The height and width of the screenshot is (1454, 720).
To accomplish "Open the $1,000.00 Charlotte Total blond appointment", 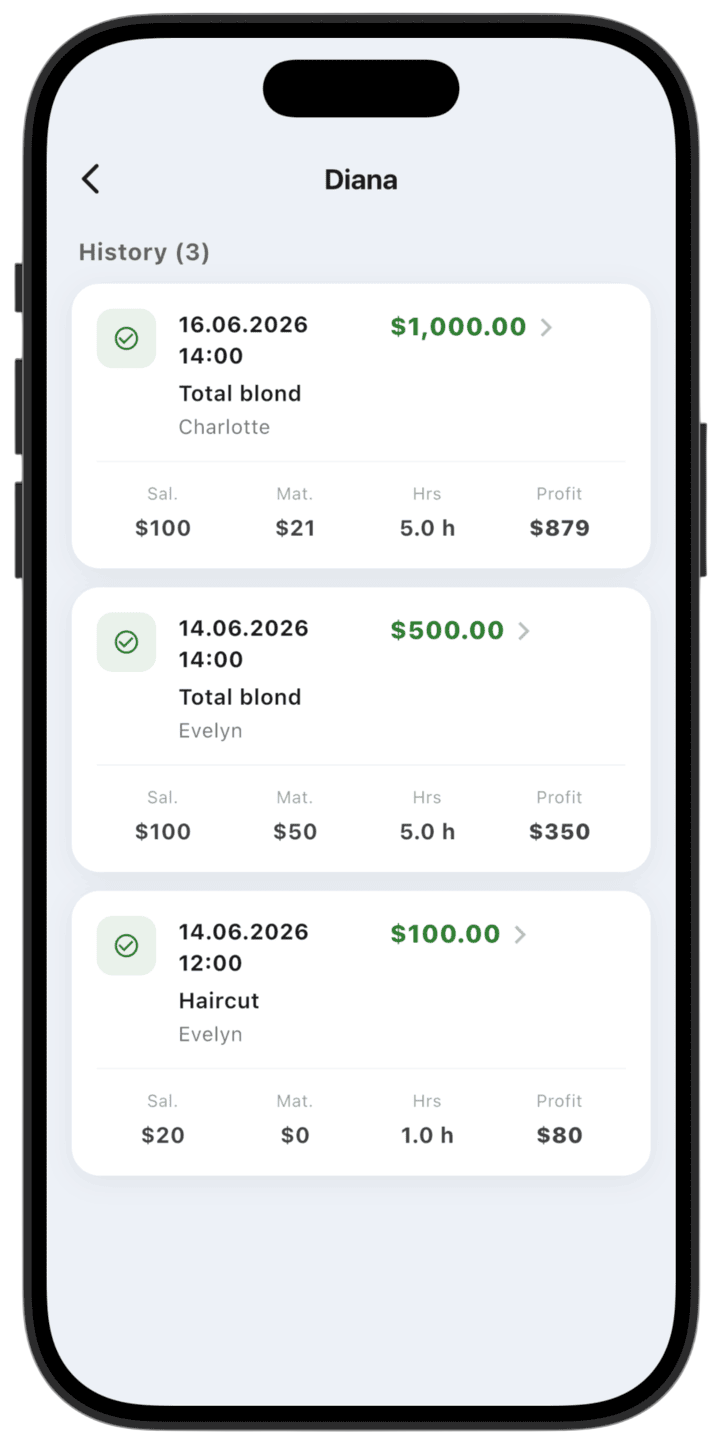I will [361, 426].
